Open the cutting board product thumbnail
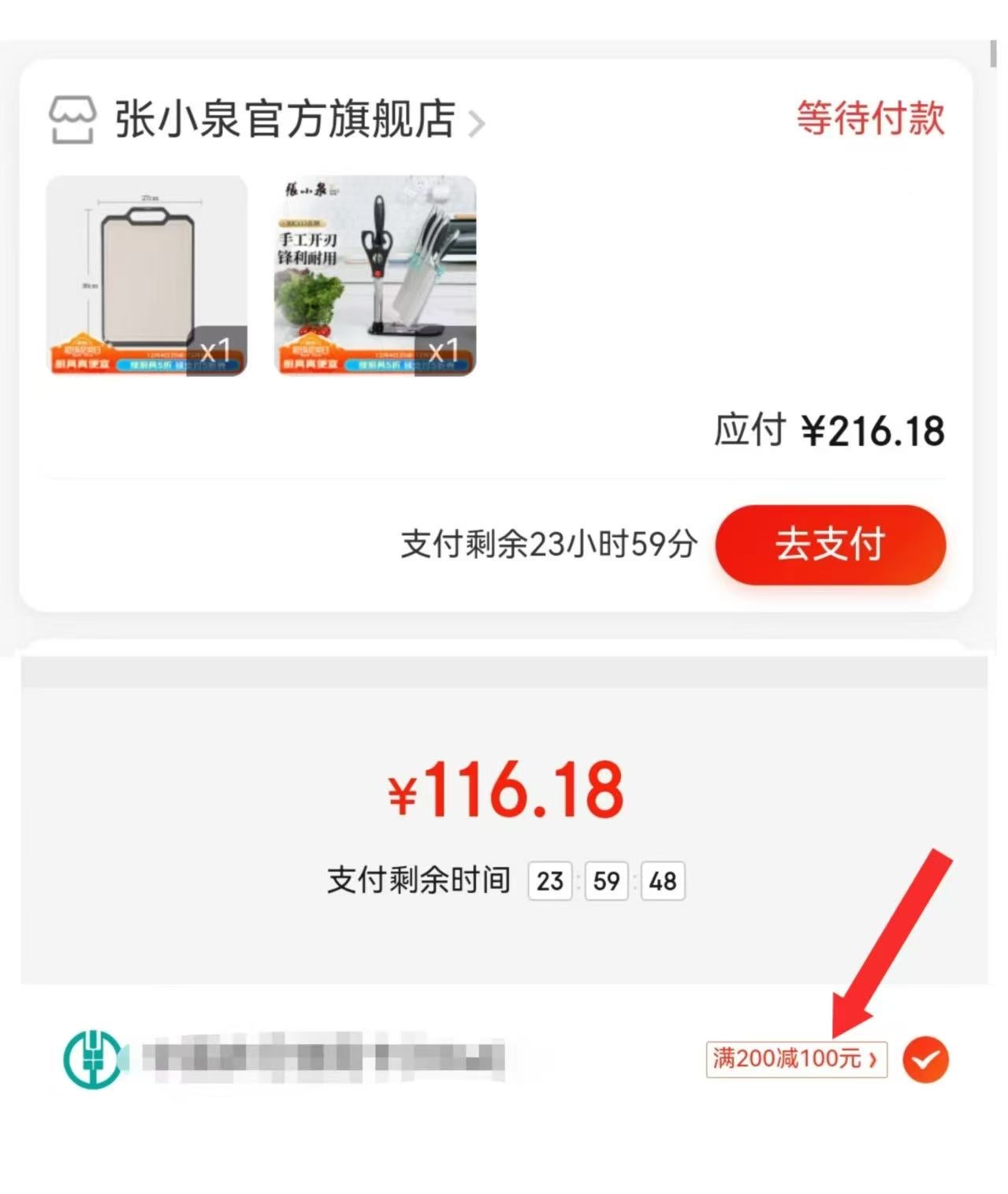Image resolution: width=1008 pixels, height=1194 pixels. [x=147, y=275]
